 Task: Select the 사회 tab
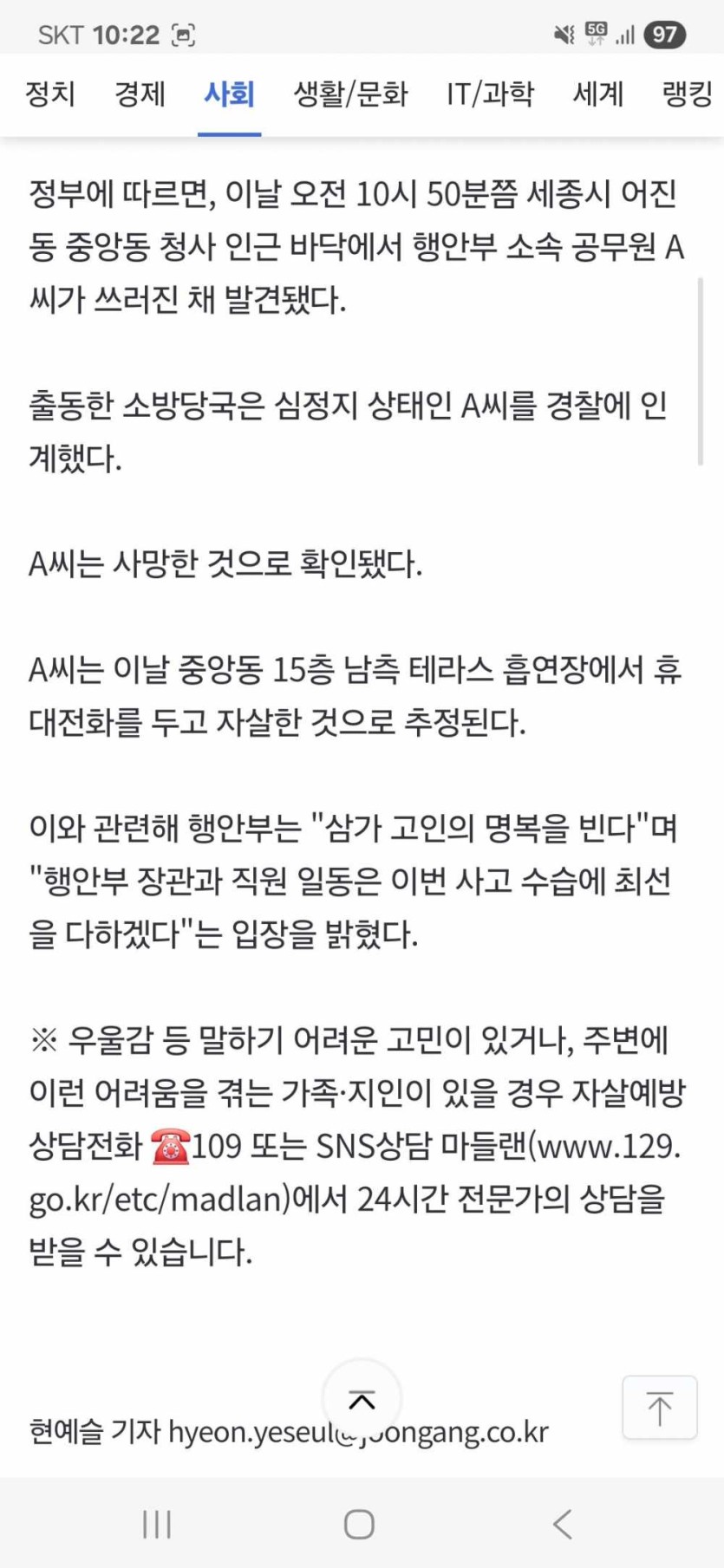(229, 94)
